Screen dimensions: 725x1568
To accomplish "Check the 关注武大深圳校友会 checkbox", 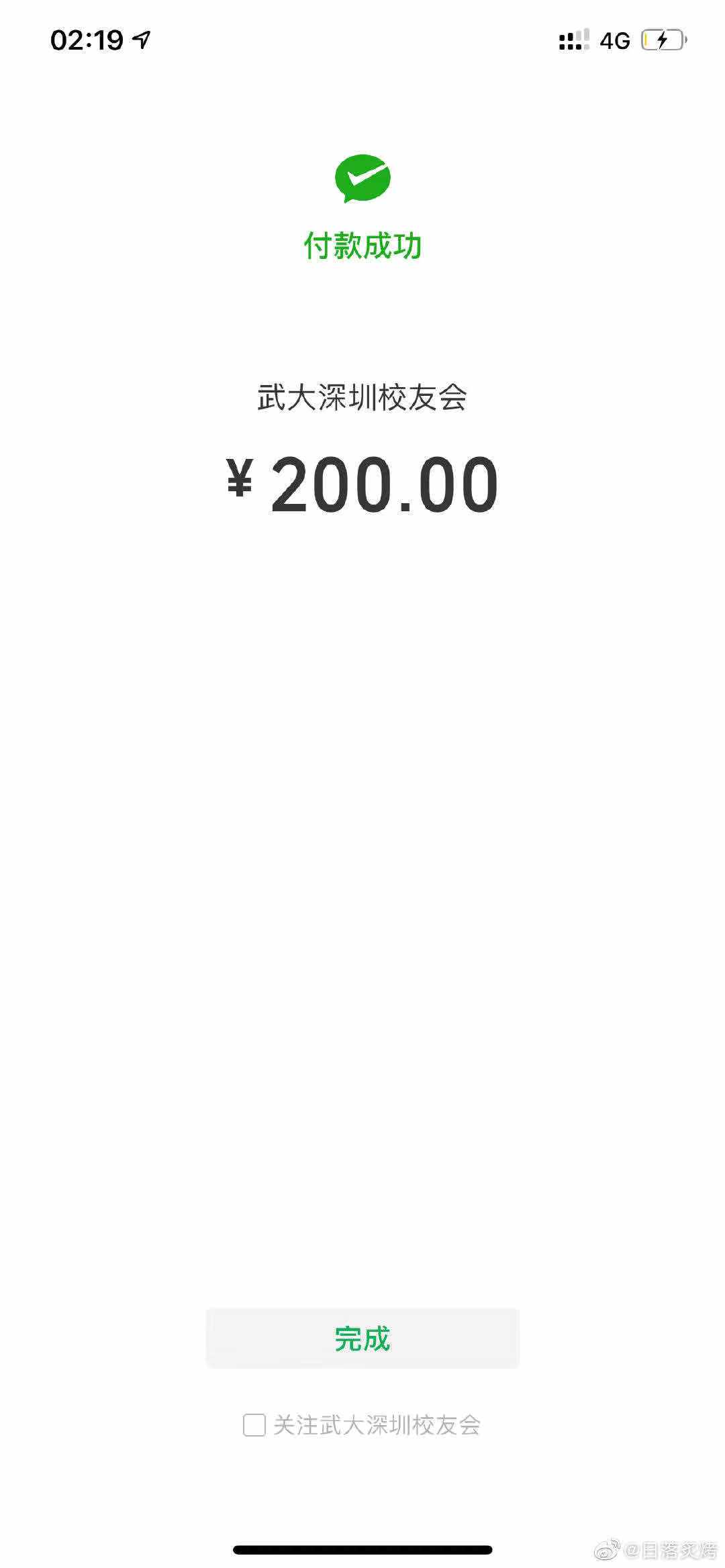I will [x=254, y=1424].
